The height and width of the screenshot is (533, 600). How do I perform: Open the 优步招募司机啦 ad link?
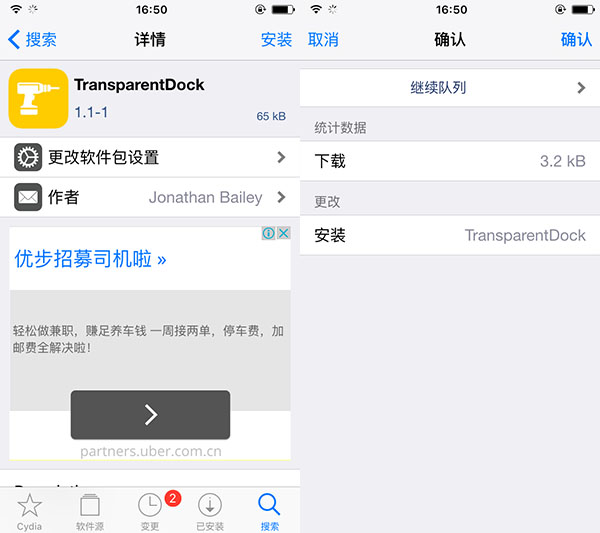[x=90, y=258]
